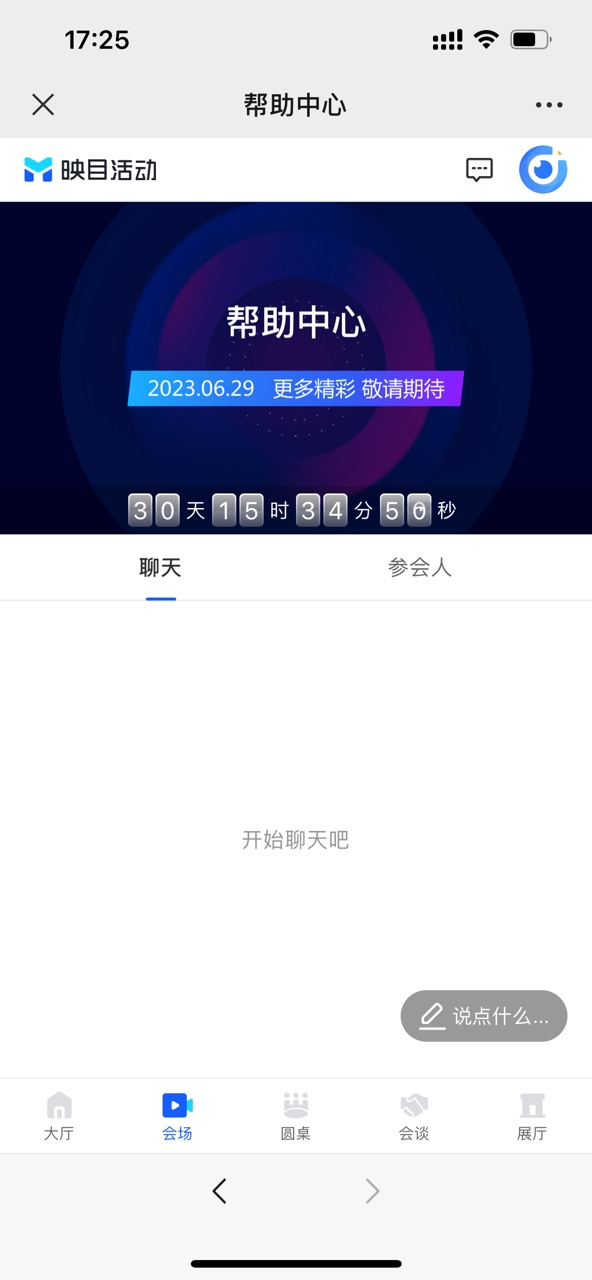Screen dimensions: 592x1280
Task: Open the blue profile avatar
Action: pos(543,170)
